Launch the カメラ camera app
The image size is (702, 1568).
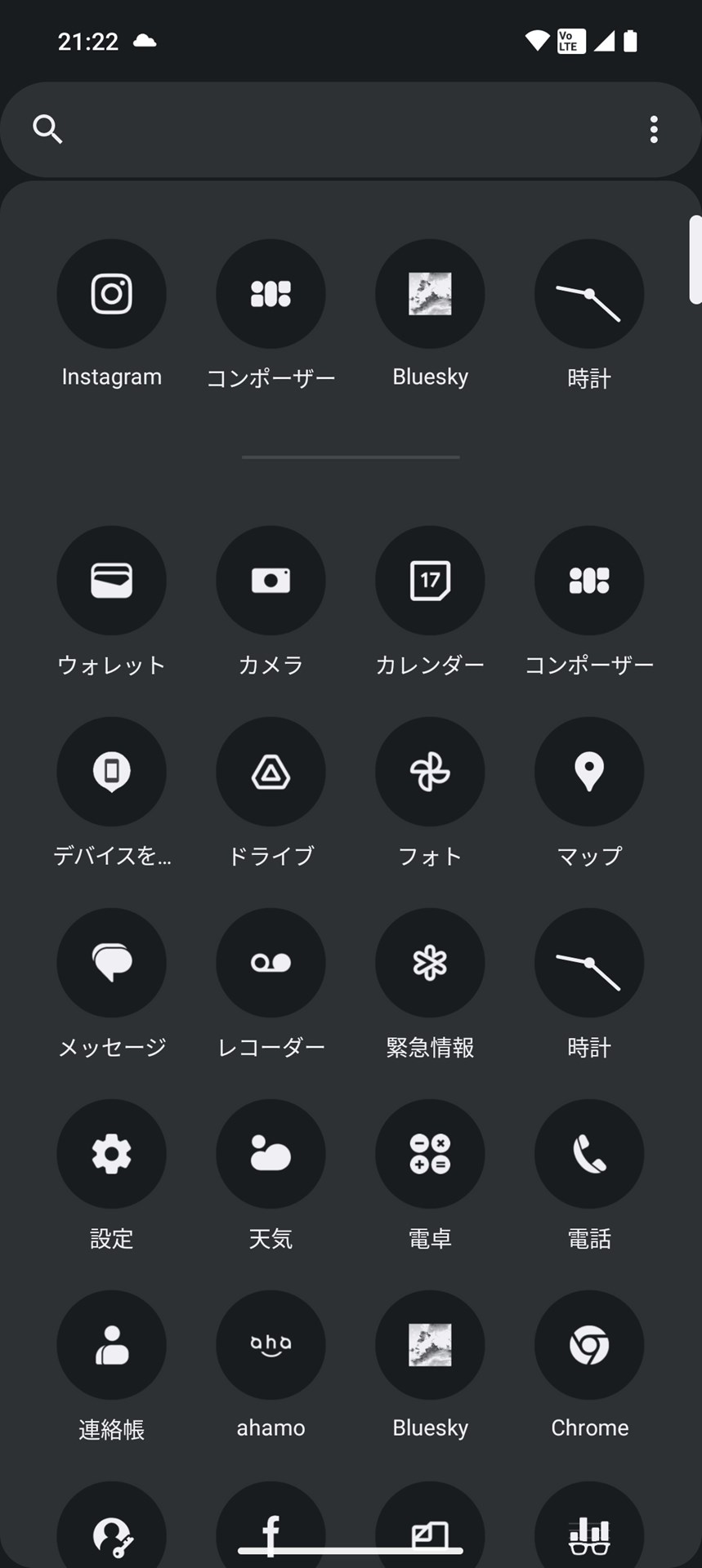(271, 580)
